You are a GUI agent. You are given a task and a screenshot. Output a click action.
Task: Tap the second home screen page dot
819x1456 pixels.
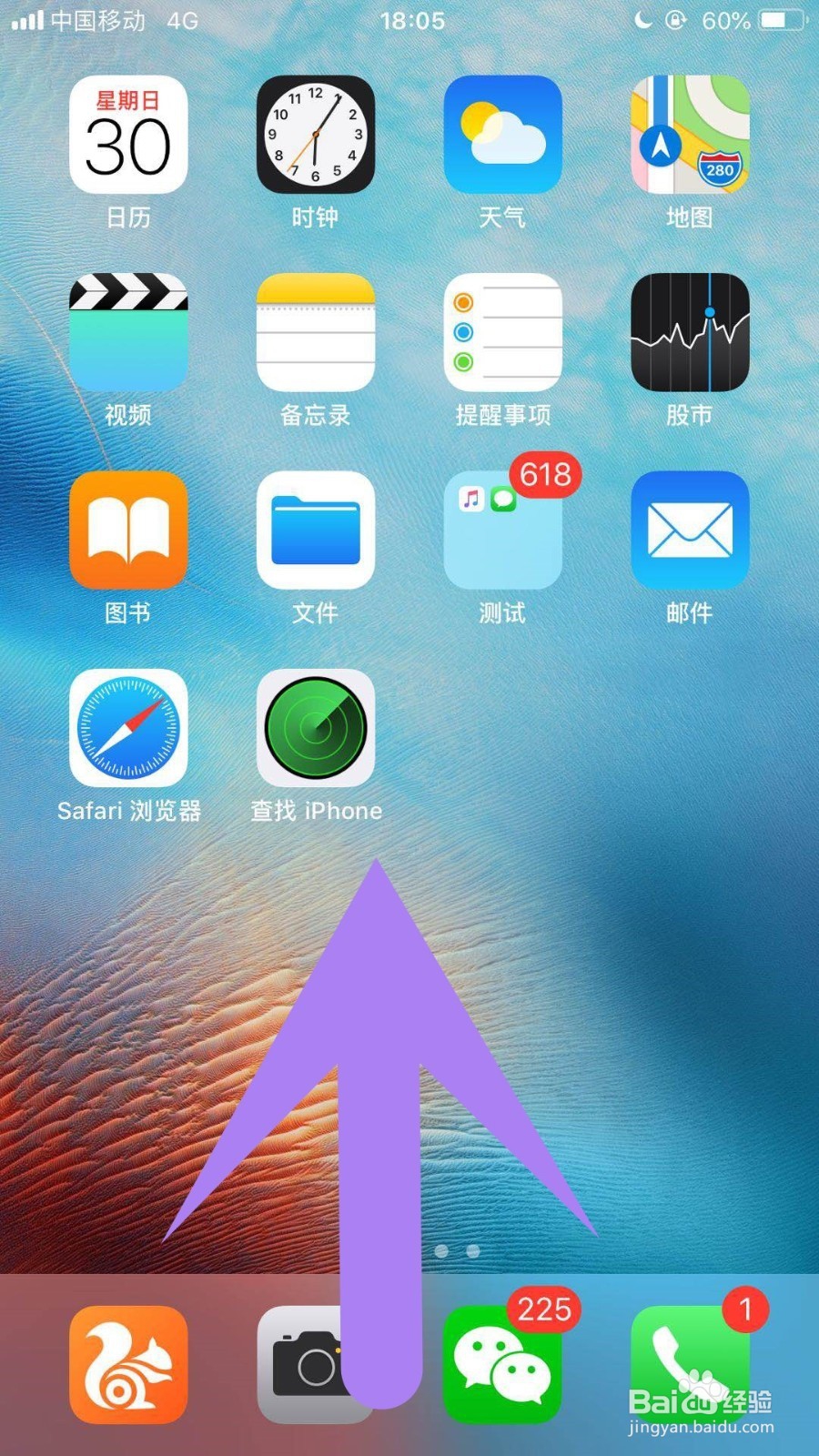point(472,1250)
